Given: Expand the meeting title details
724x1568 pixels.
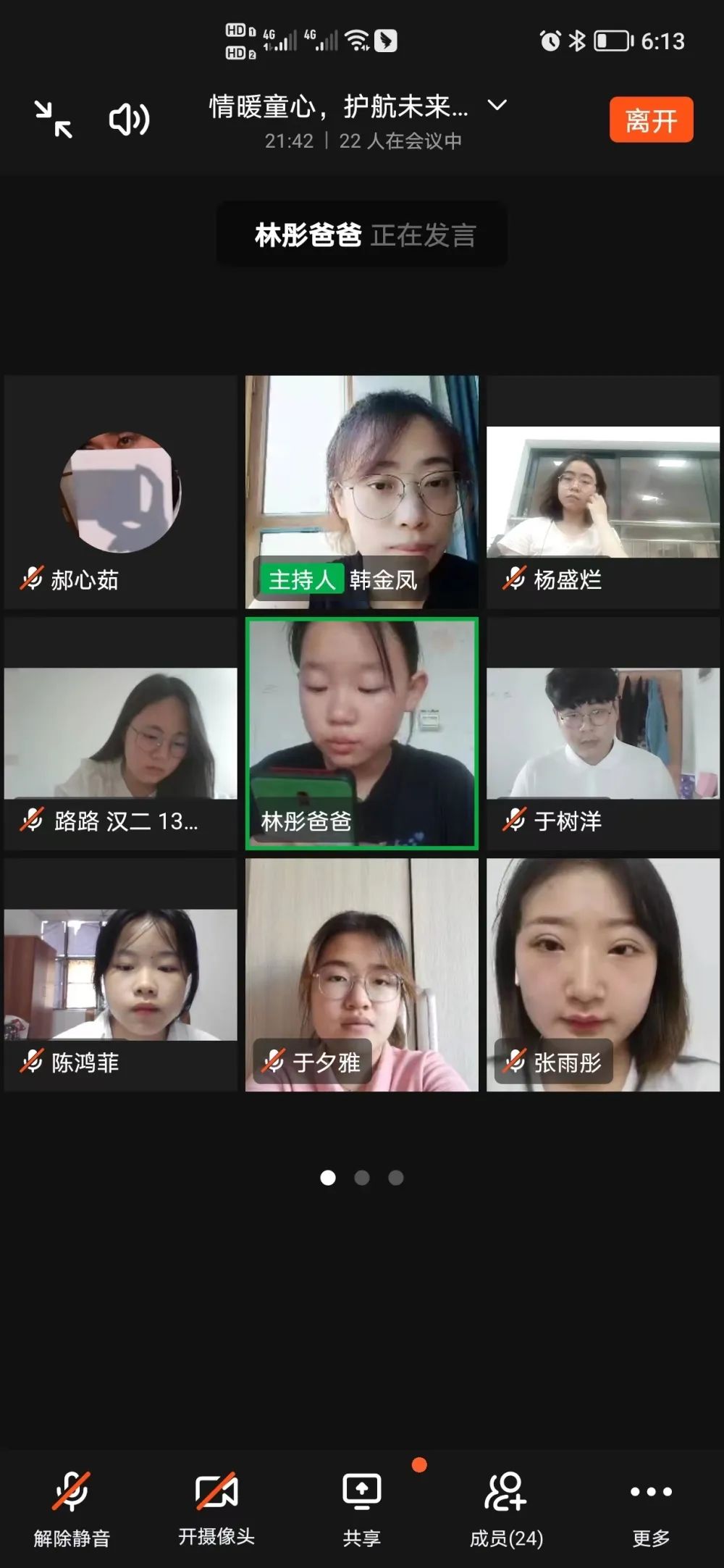Looking at the screenshot, I should 497,106.
